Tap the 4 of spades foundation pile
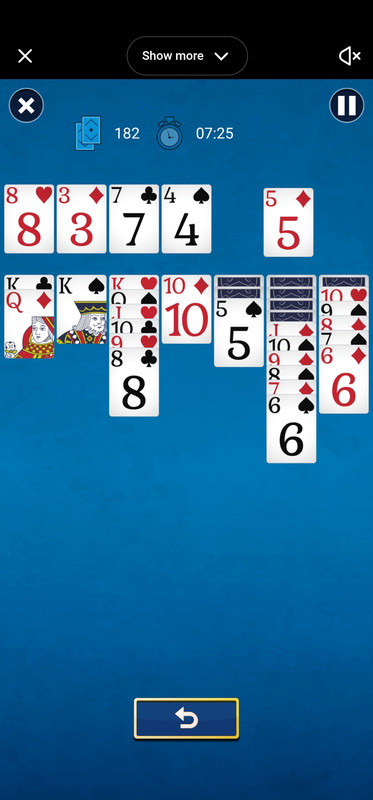 tap(186, 219)
